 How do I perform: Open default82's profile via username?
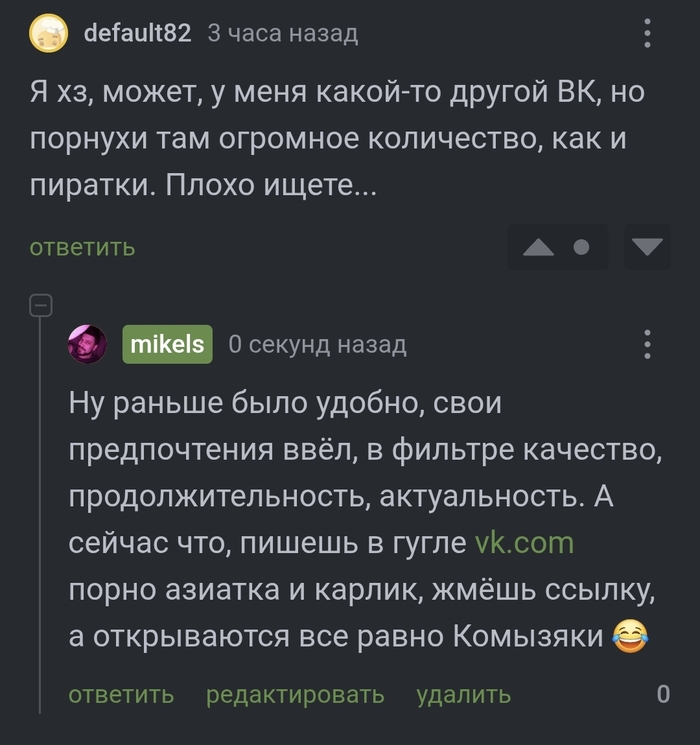click(x=137, y=33)
